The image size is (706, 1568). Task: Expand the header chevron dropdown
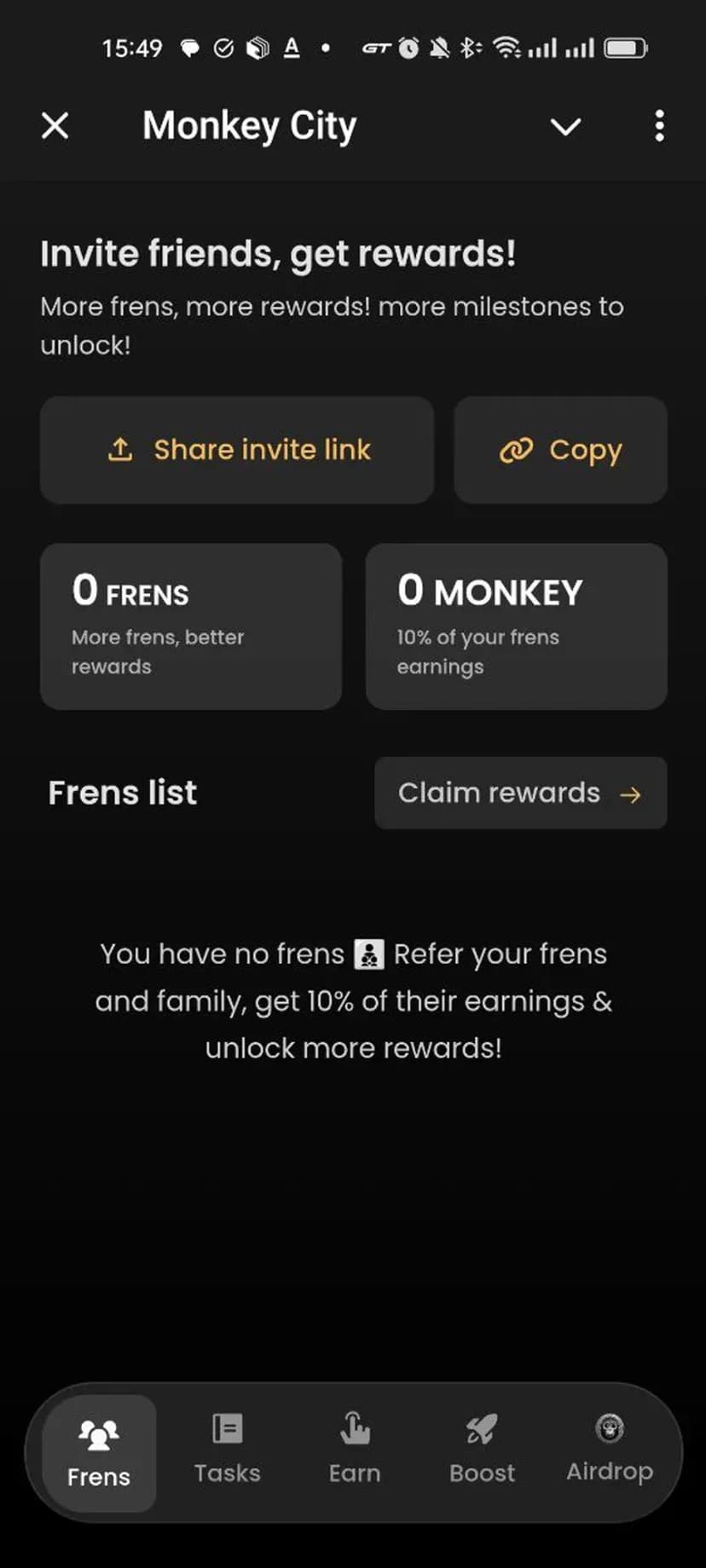565,127
